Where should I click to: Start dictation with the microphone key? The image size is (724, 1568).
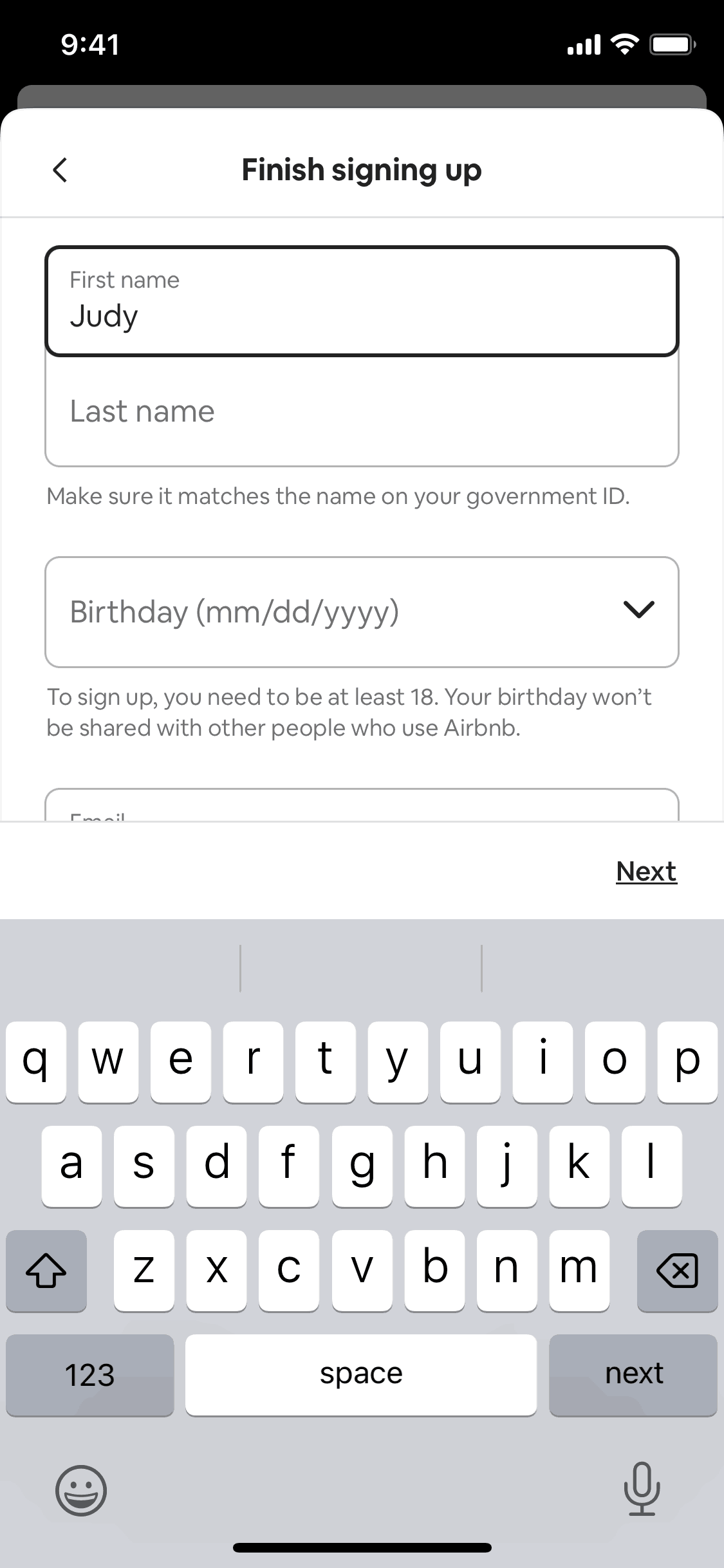click(642, 1489)
